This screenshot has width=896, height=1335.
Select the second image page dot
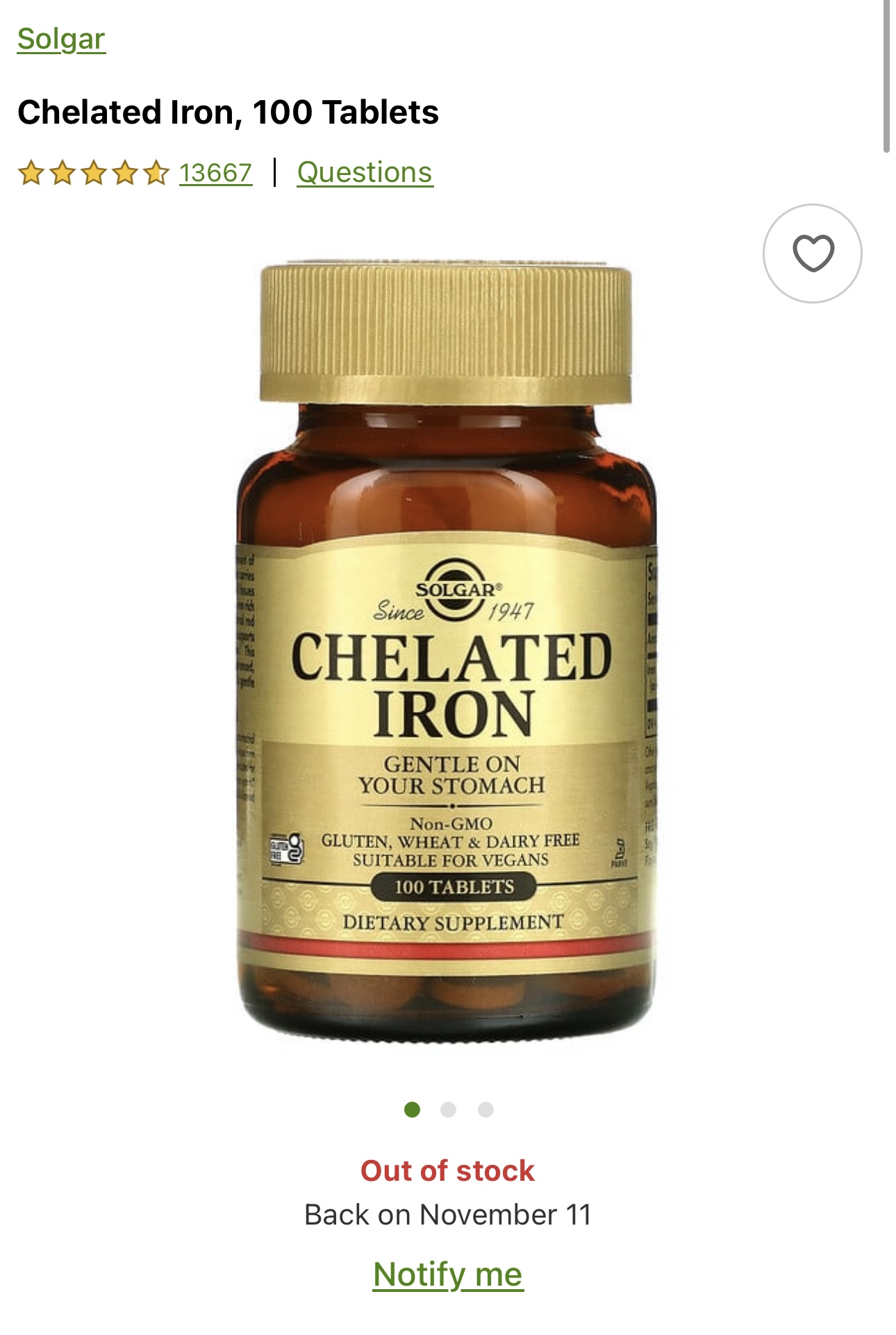448,1109
